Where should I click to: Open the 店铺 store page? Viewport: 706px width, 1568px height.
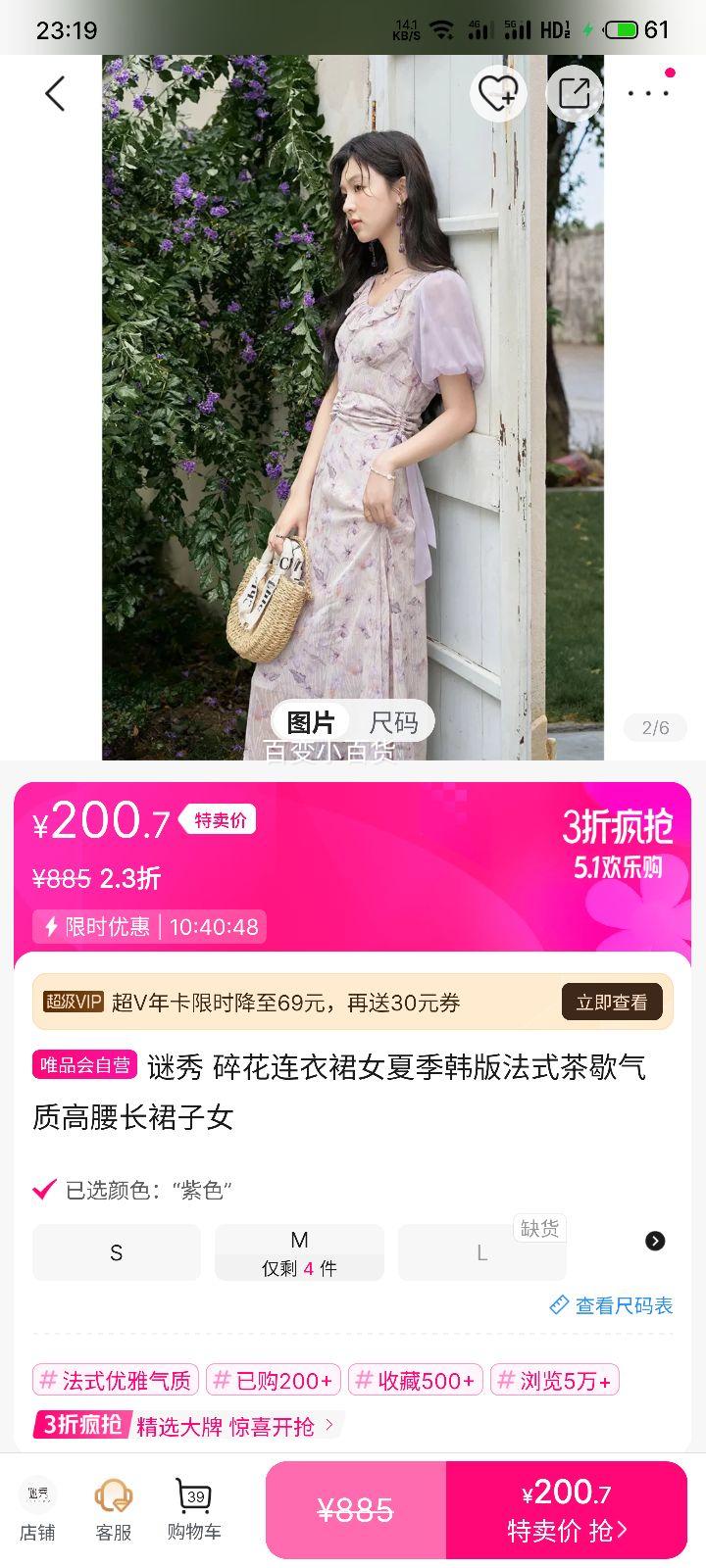[x=38, y=1509]
